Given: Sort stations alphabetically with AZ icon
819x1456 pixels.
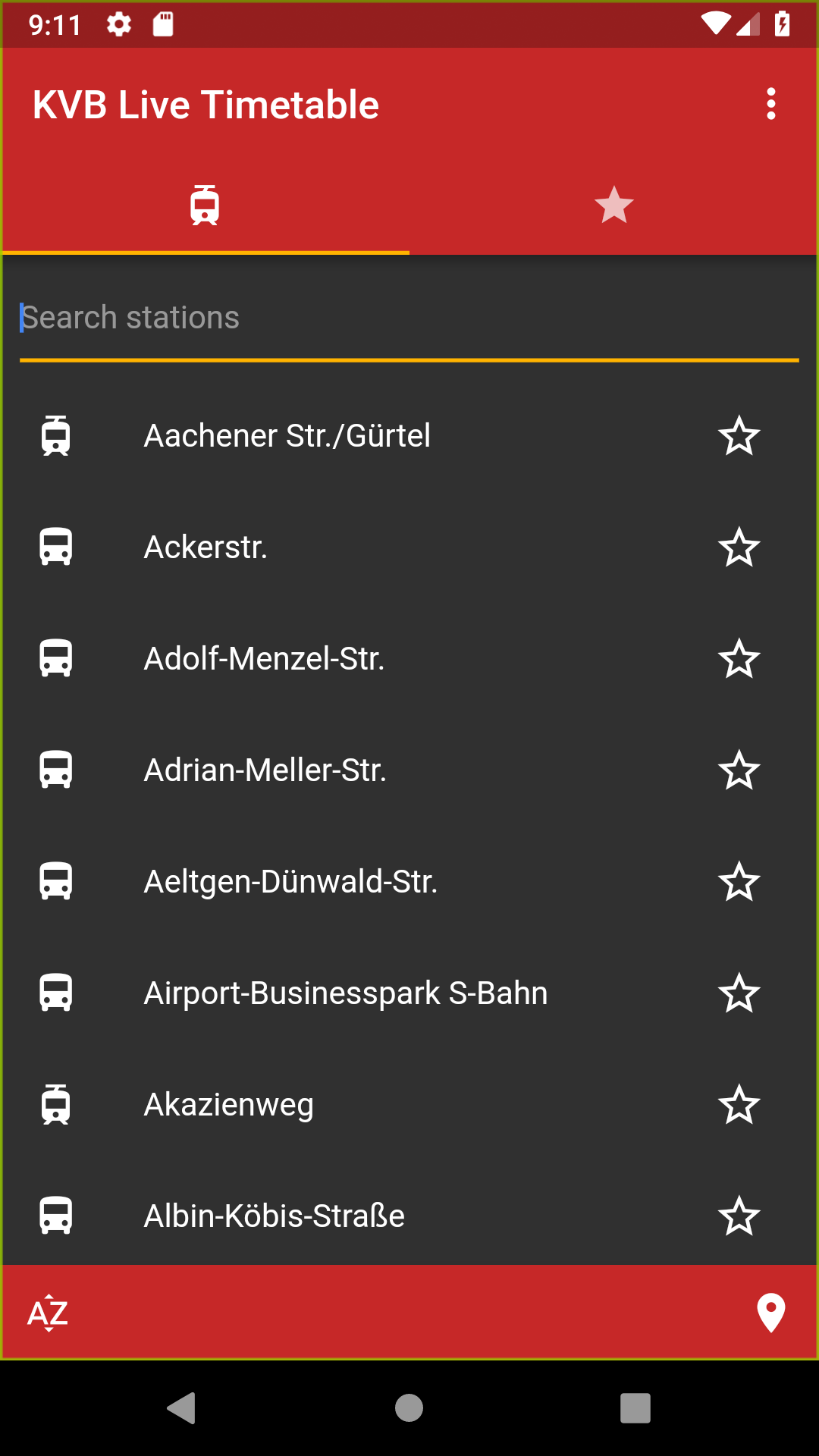Looking at the screenshot, I should (48, 1313).
